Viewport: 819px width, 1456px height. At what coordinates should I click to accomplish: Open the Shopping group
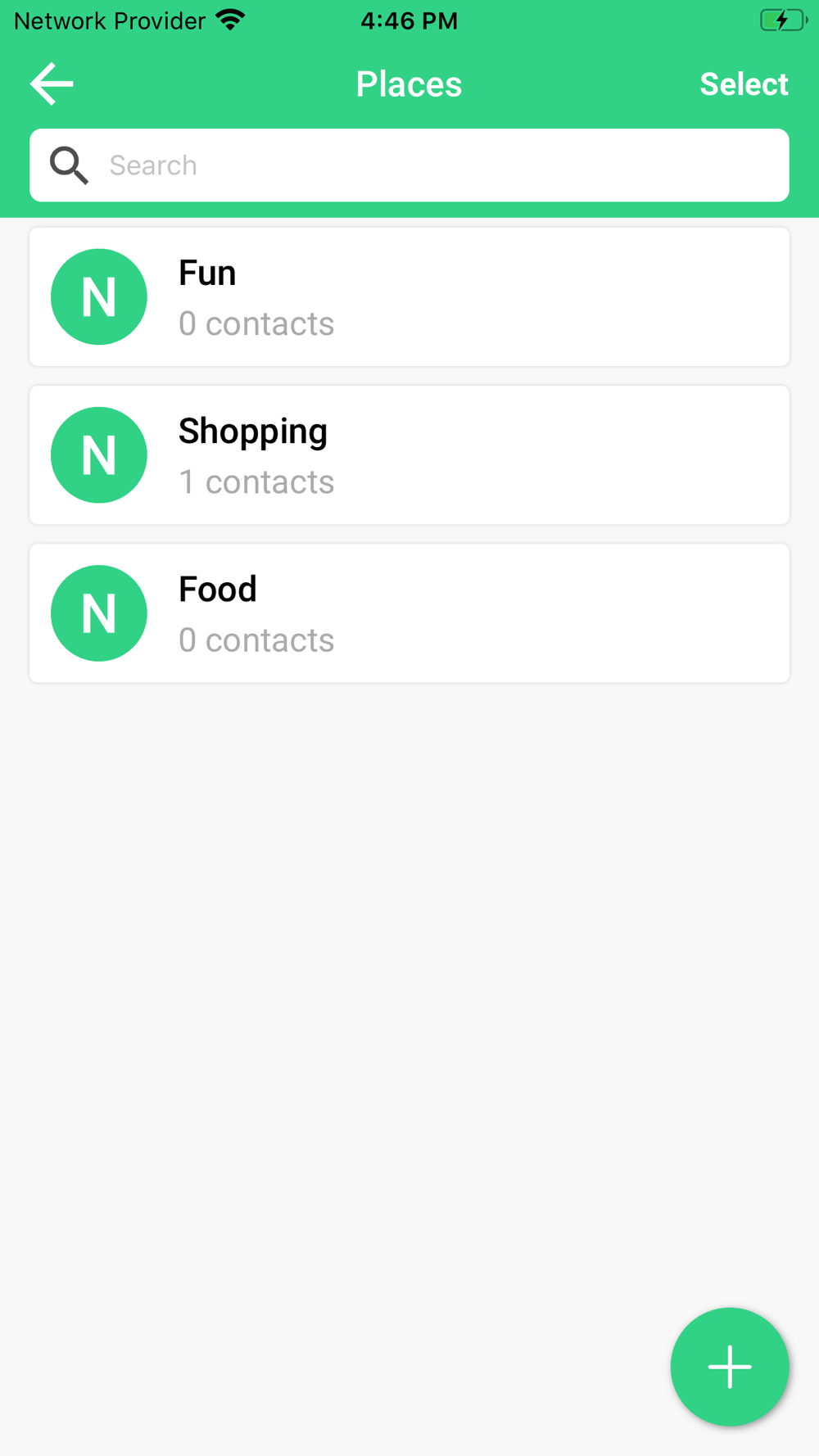409,454
